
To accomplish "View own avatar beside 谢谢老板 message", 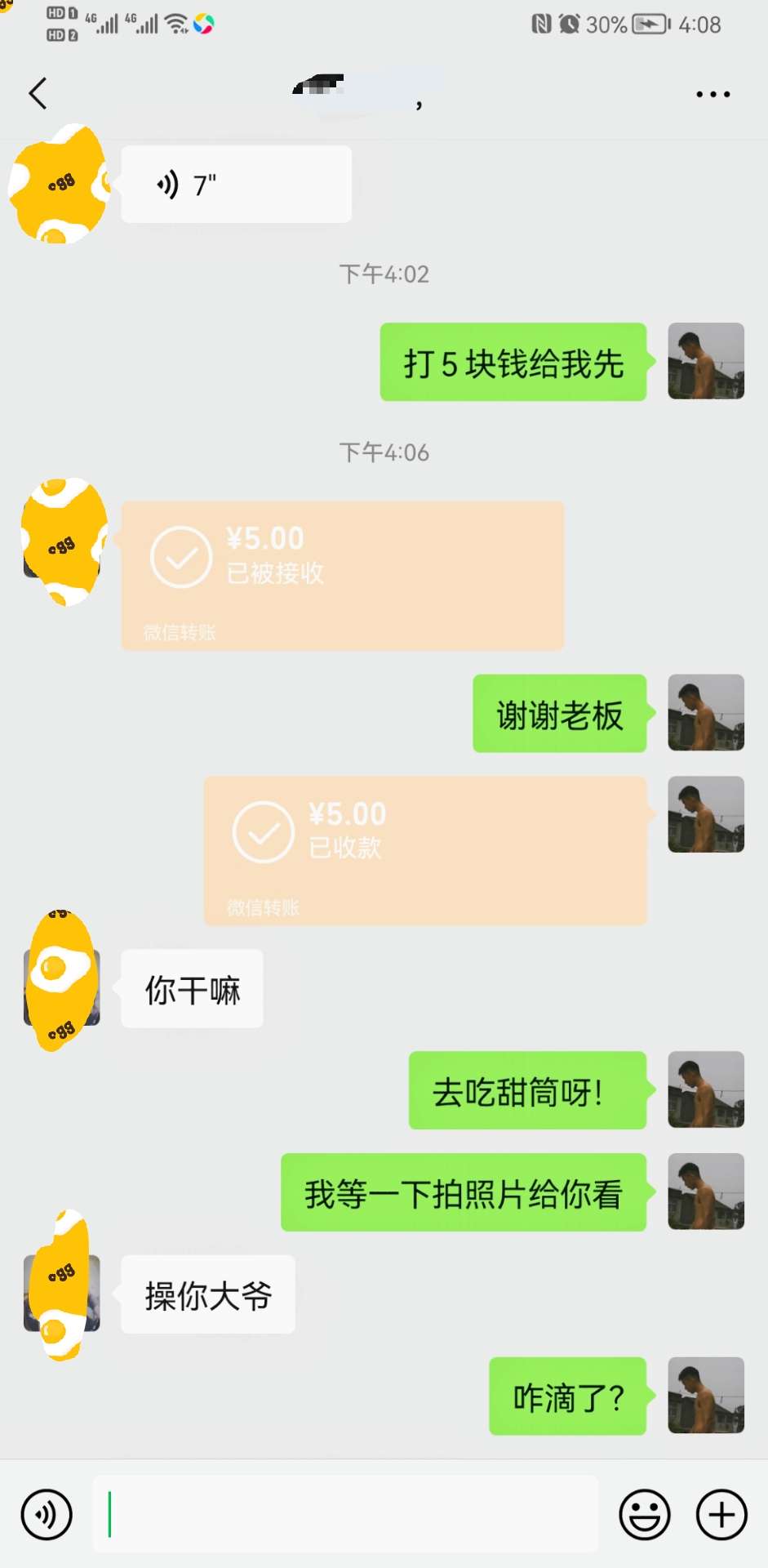I will [x=705, y=712].
